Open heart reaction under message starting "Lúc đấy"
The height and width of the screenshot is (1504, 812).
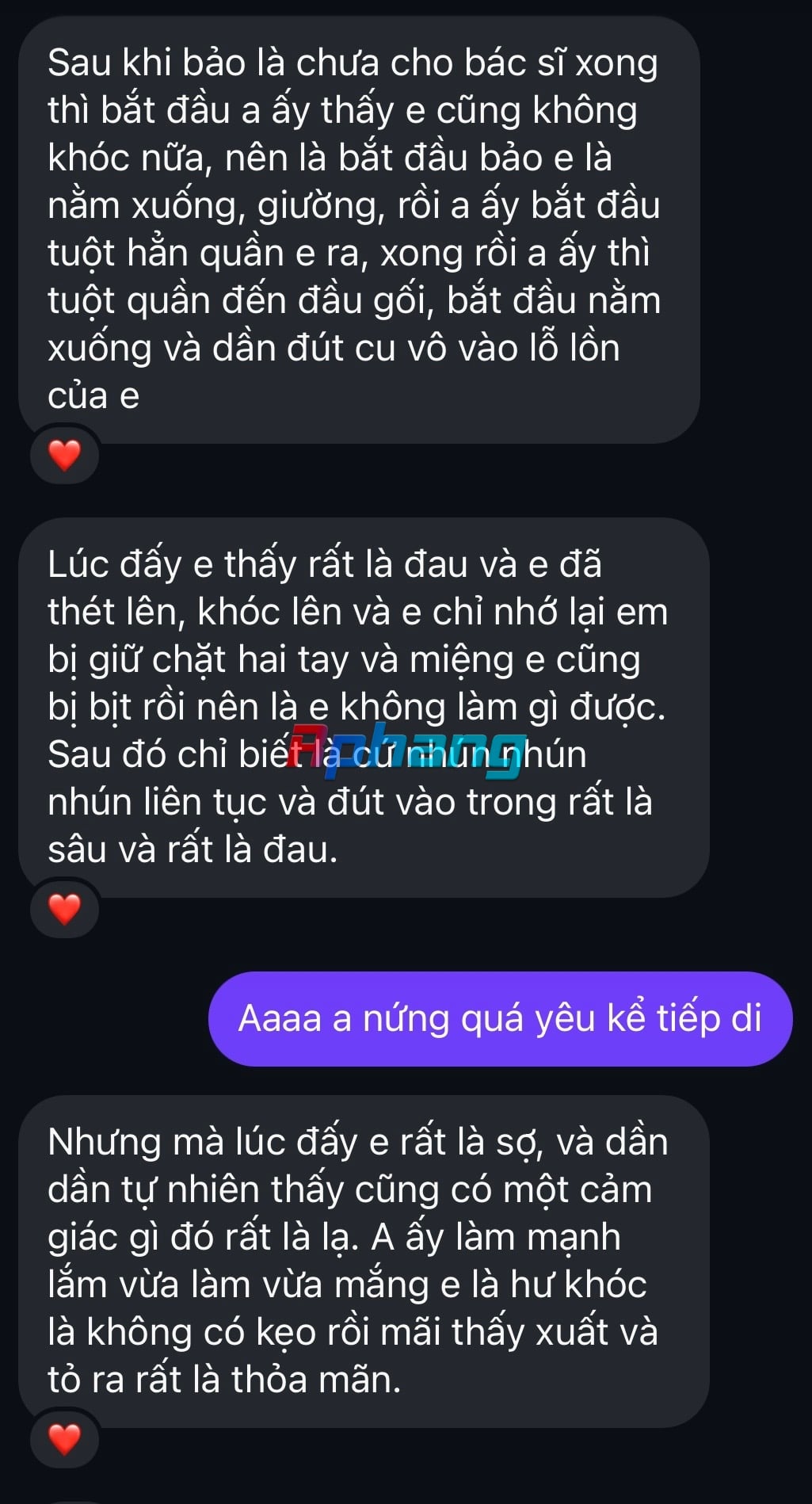click(64, 909)
